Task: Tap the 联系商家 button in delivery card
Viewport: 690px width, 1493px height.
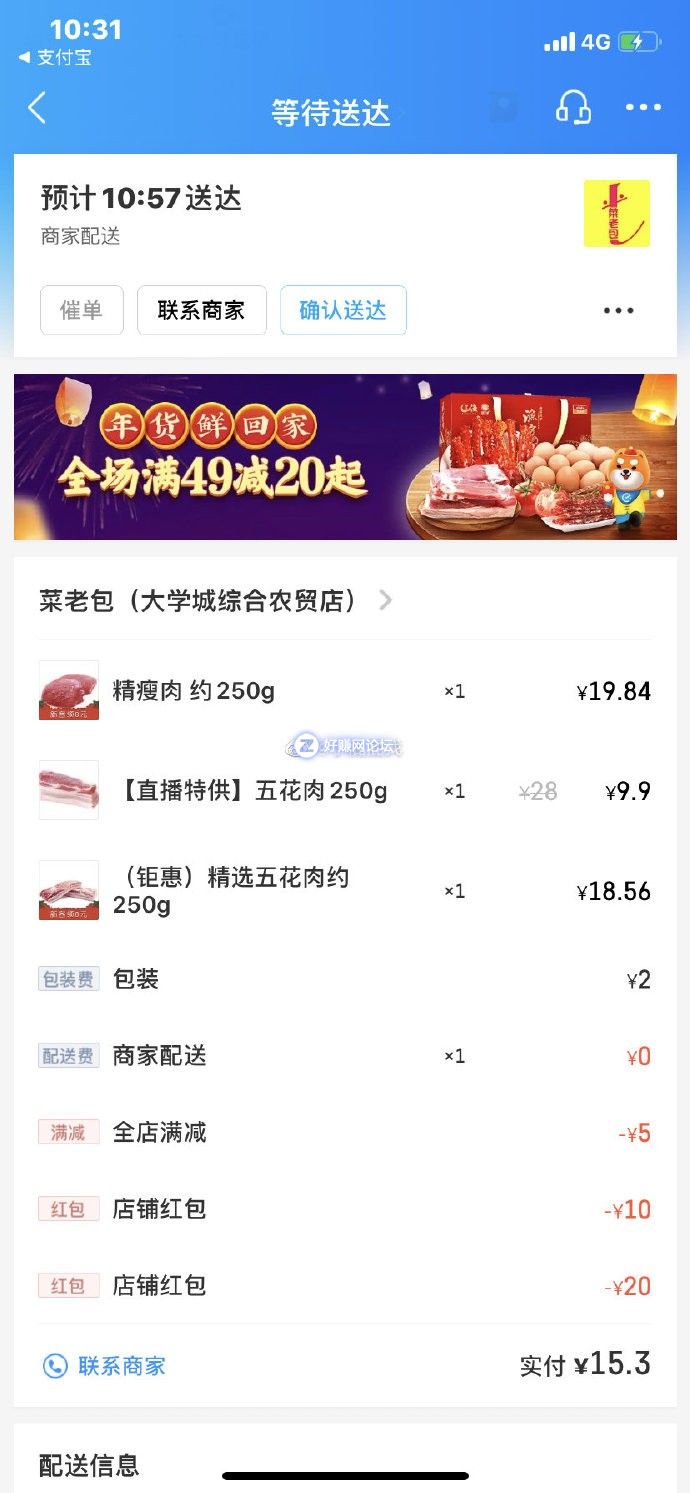Action: click(x=201, y=310)
